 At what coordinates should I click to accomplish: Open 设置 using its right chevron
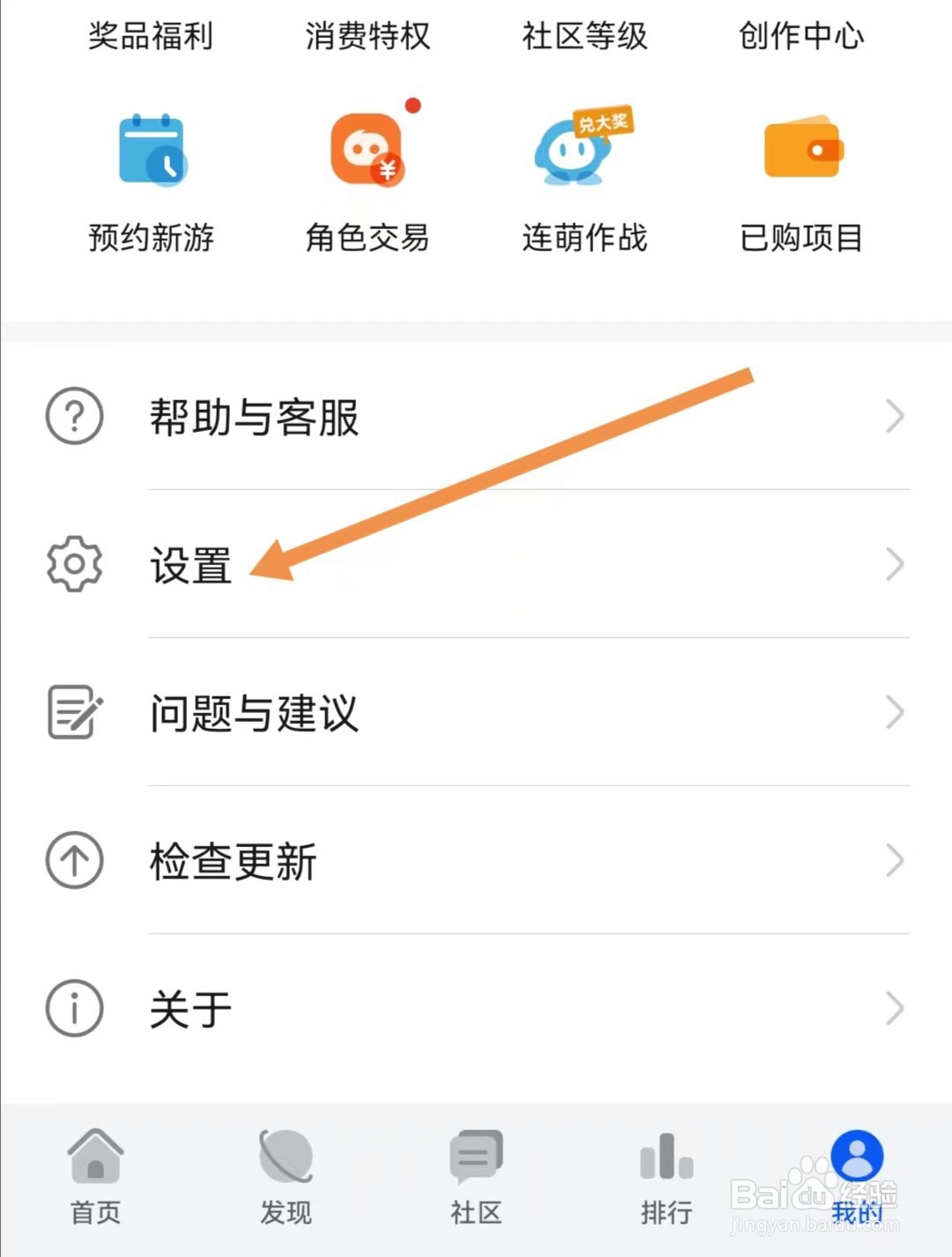pos(896,565)
